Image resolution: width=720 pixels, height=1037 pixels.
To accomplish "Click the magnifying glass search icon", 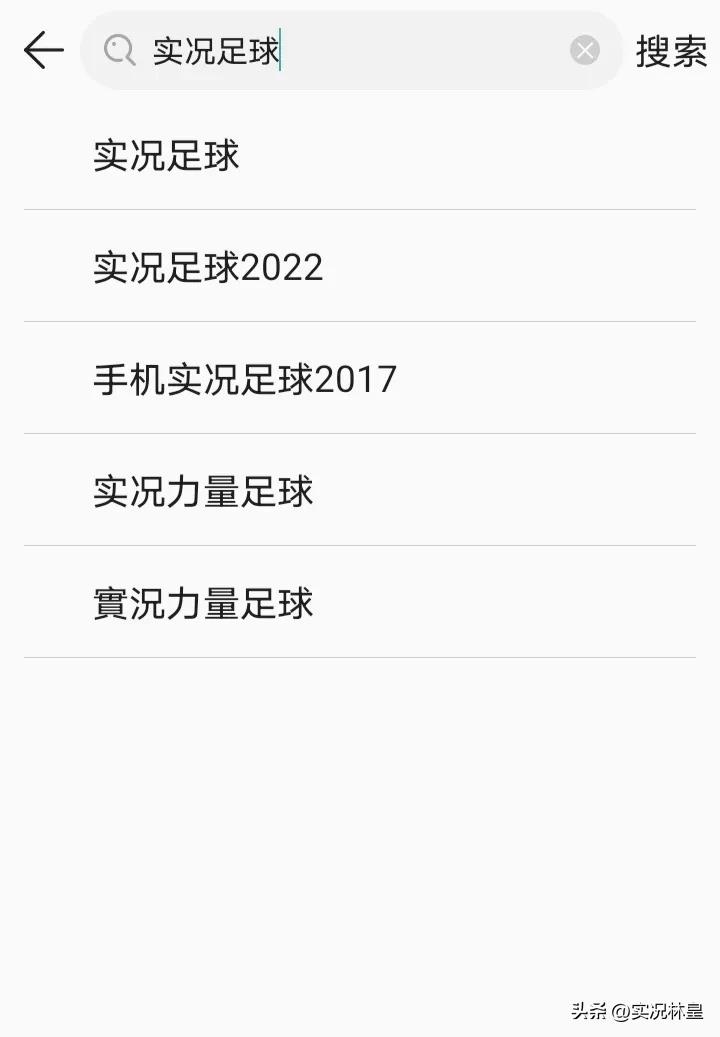I will point(119,50).
